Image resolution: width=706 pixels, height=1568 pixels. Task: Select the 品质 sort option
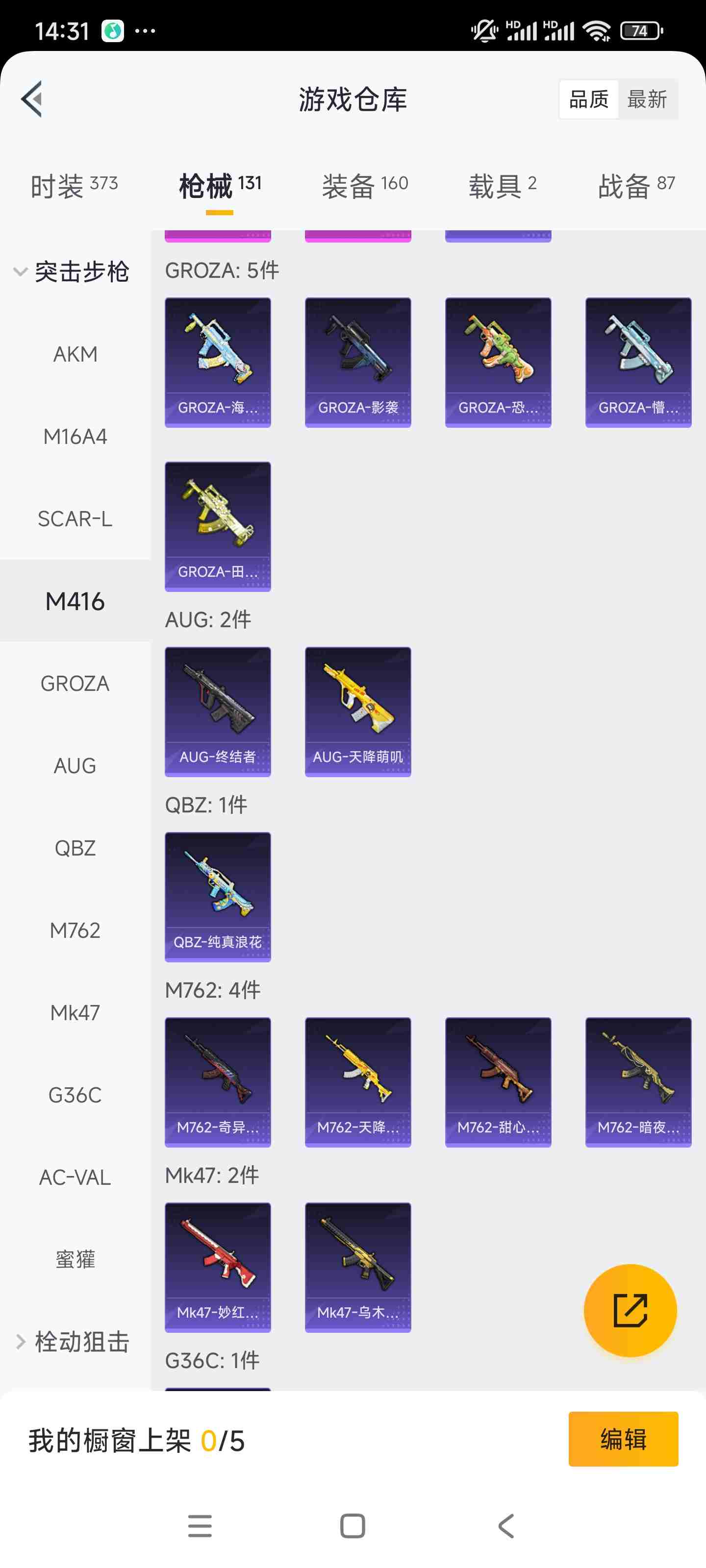588,98
